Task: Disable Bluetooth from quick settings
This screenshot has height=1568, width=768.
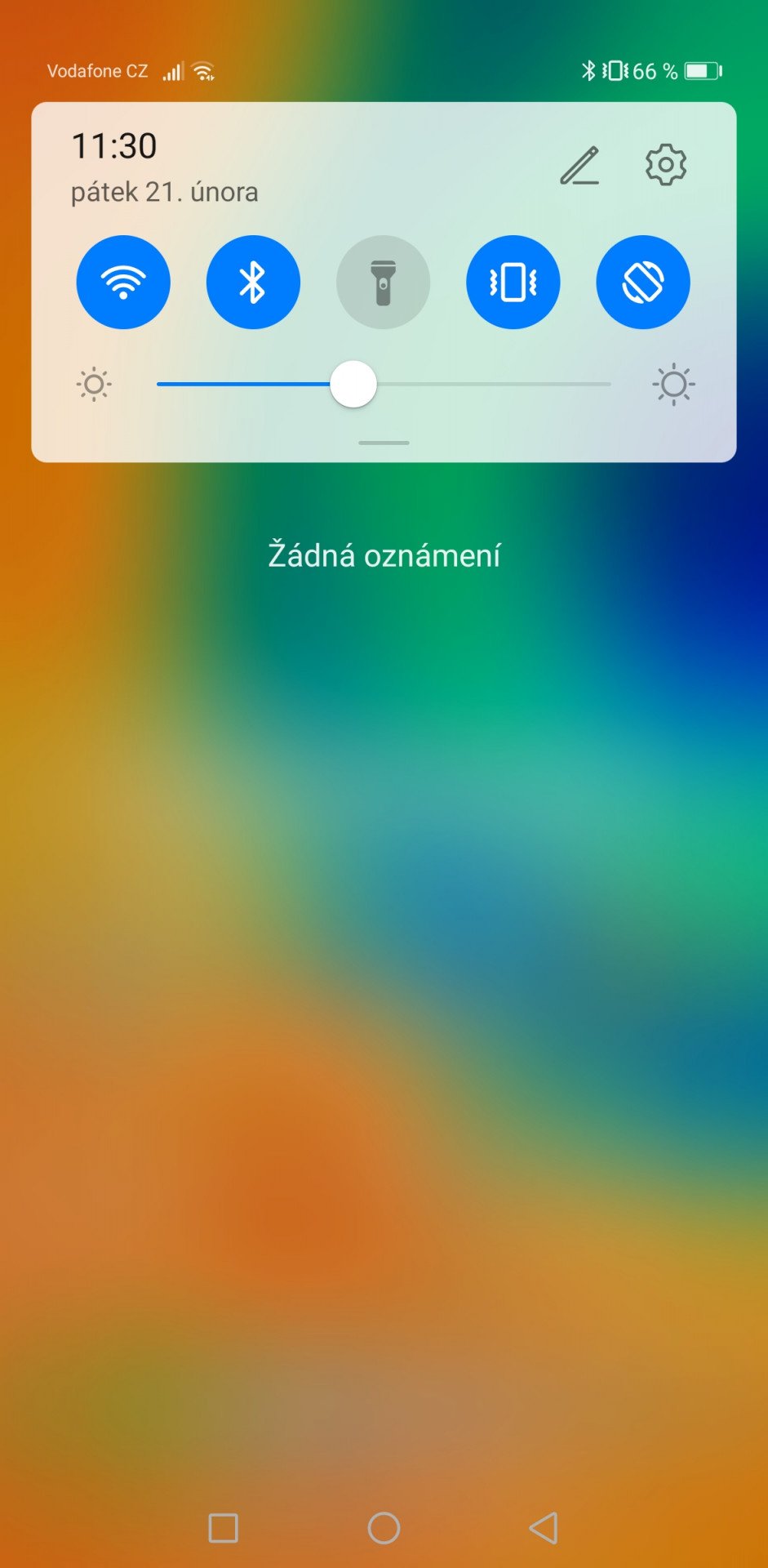Action: pos(253,283)
